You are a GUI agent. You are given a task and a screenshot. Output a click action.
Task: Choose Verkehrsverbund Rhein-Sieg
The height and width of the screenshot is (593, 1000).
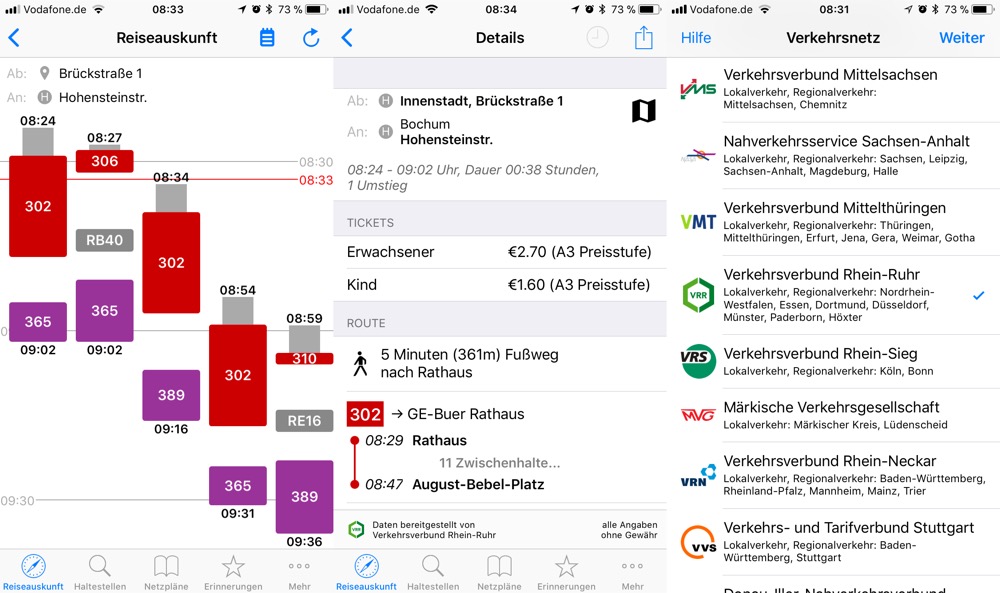click(x=830, y=361)
